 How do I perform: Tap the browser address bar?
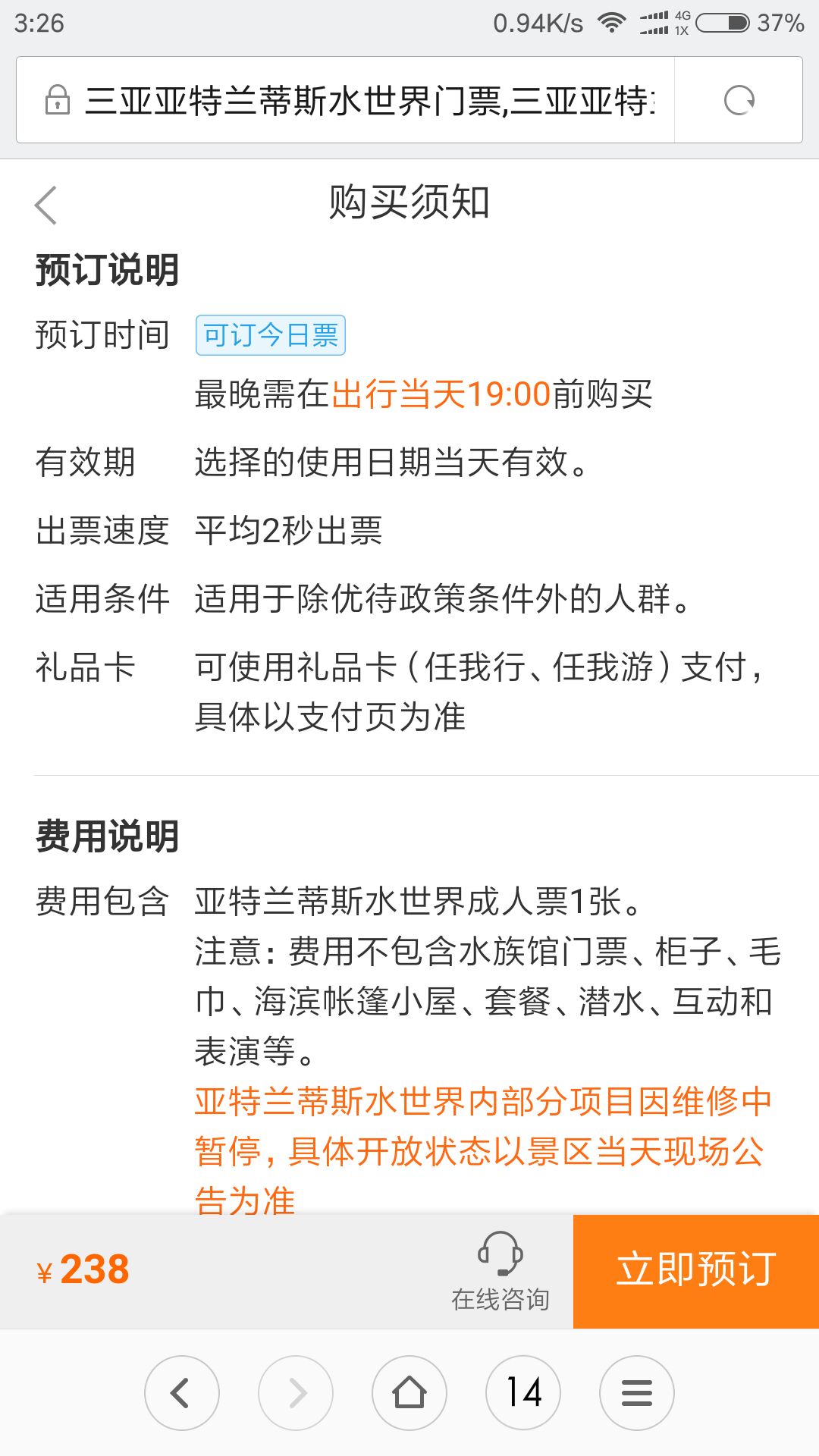[x=346, y=100]
